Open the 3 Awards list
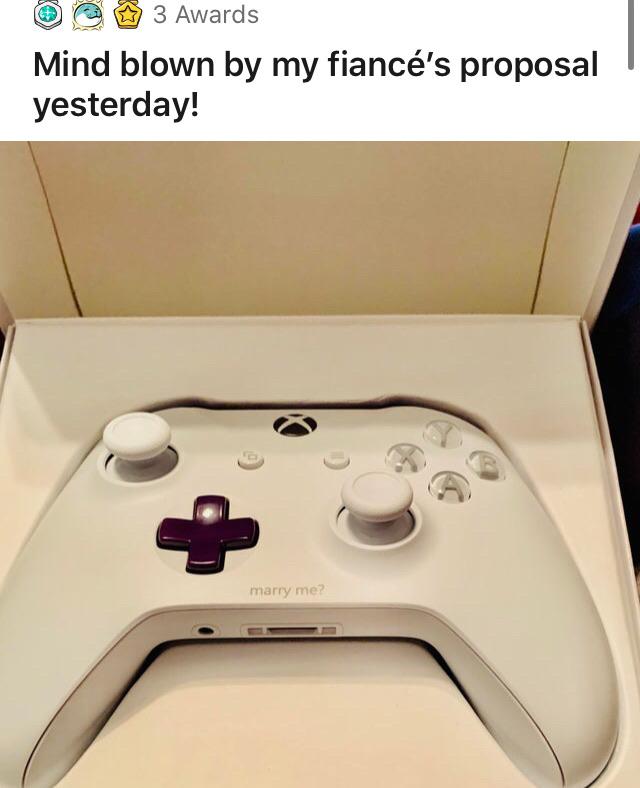 [205, 15]
